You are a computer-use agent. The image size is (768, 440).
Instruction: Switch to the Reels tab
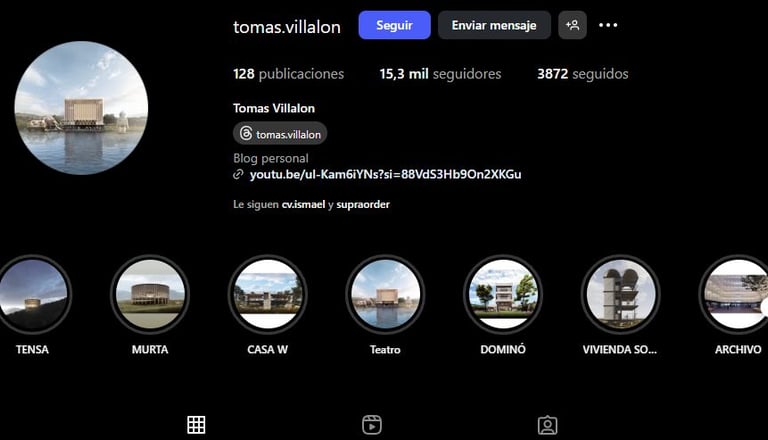(x=372, y=425)
